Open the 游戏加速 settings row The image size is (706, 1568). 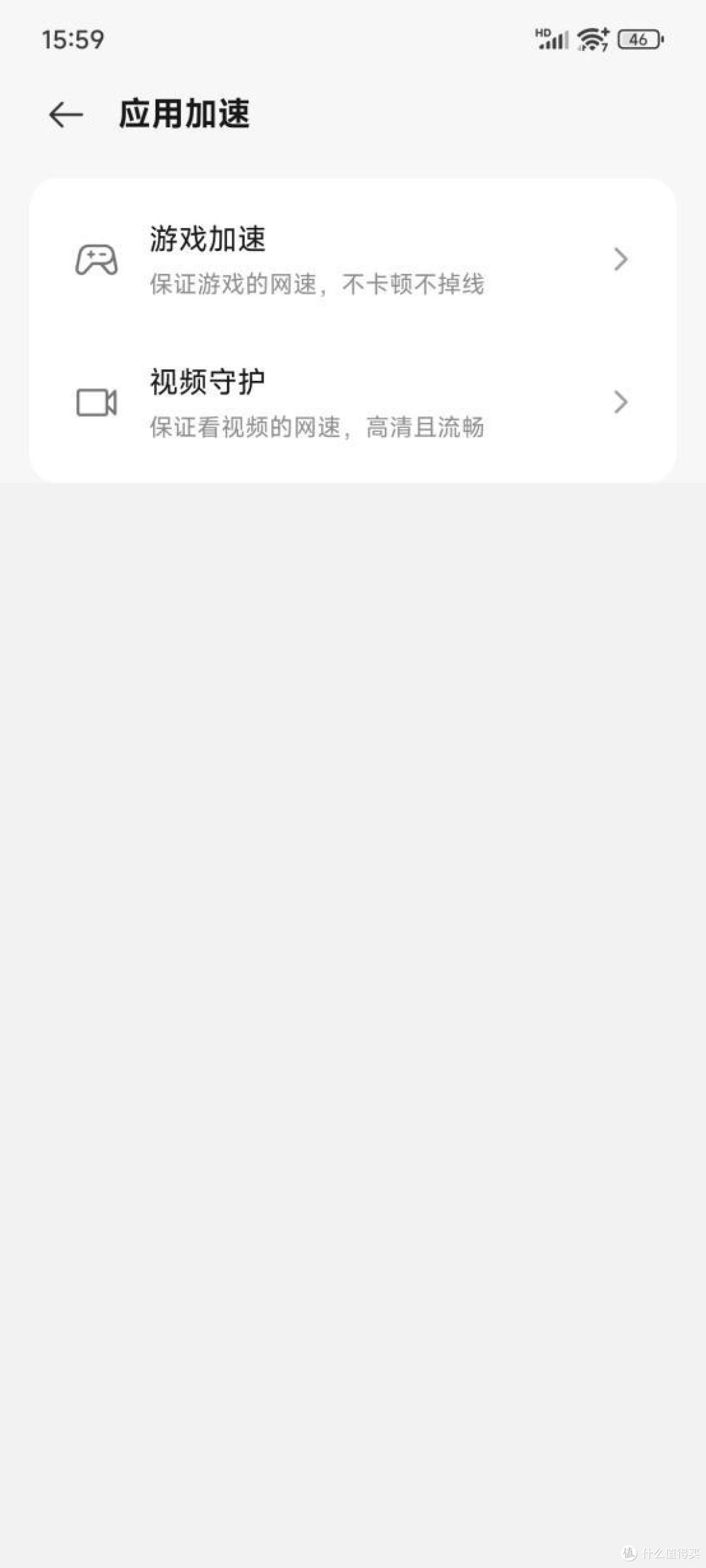tap(353, 259)
